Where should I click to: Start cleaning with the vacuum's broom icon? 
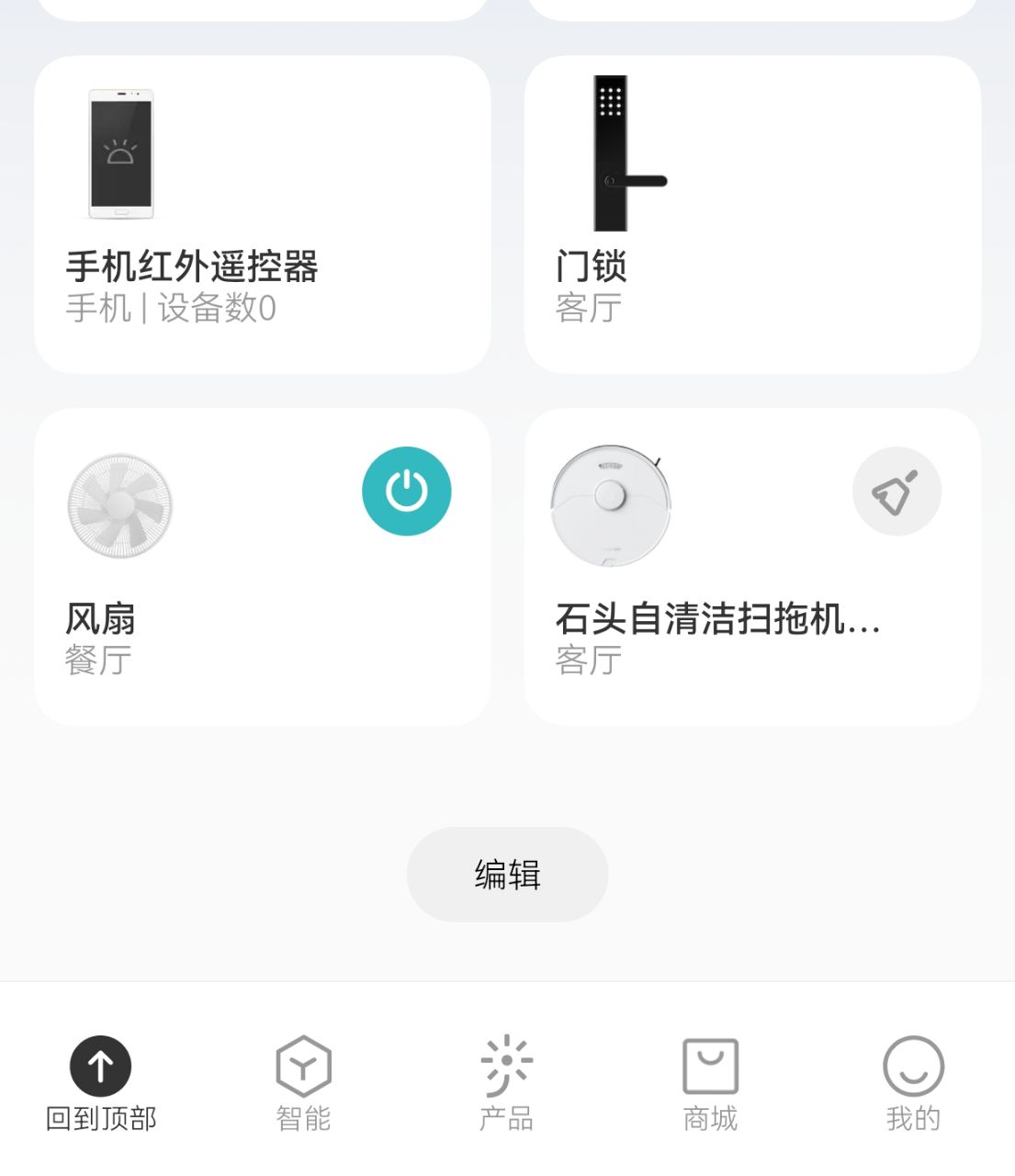897,492
